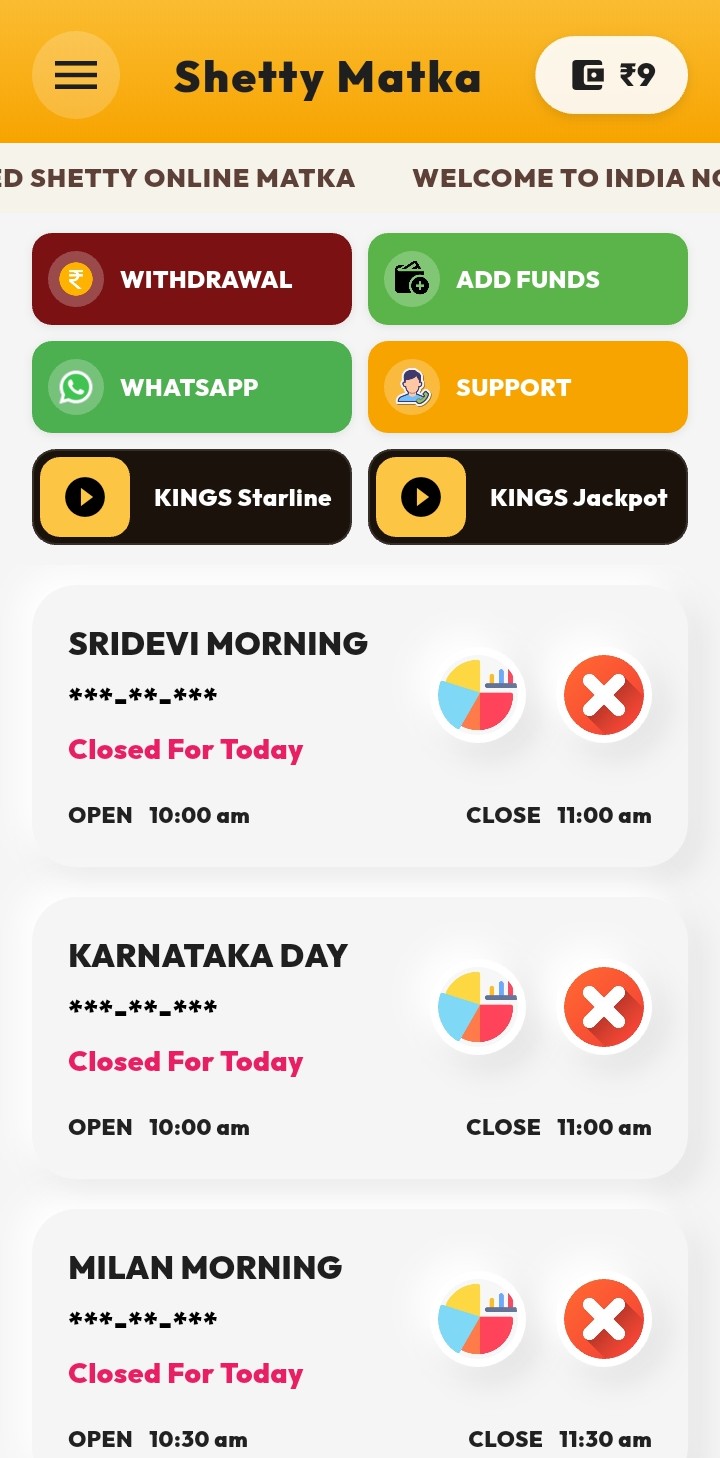Tap the closed X icon on MILAN MORNING

point(604,1319)
